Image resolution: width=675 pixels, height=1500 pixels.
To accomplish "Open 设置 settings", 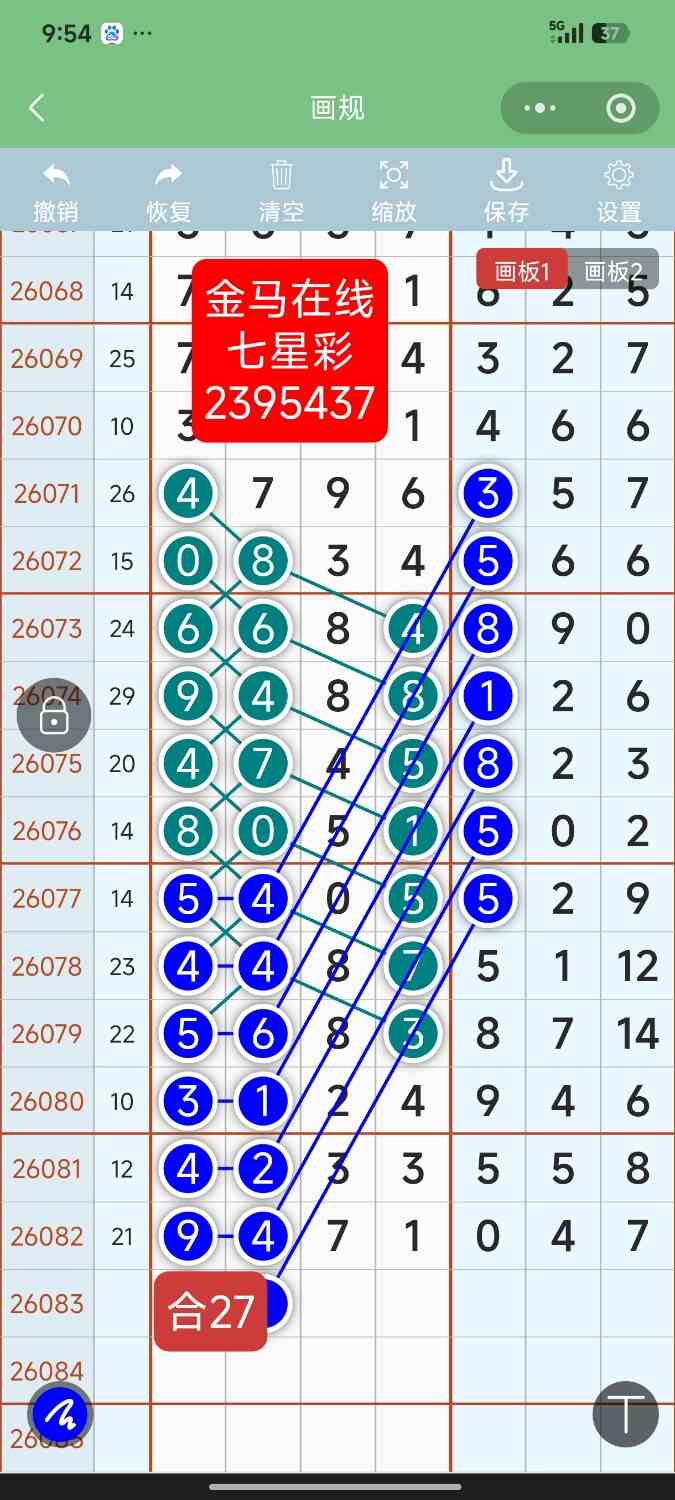I will click(x=619, y=192).
